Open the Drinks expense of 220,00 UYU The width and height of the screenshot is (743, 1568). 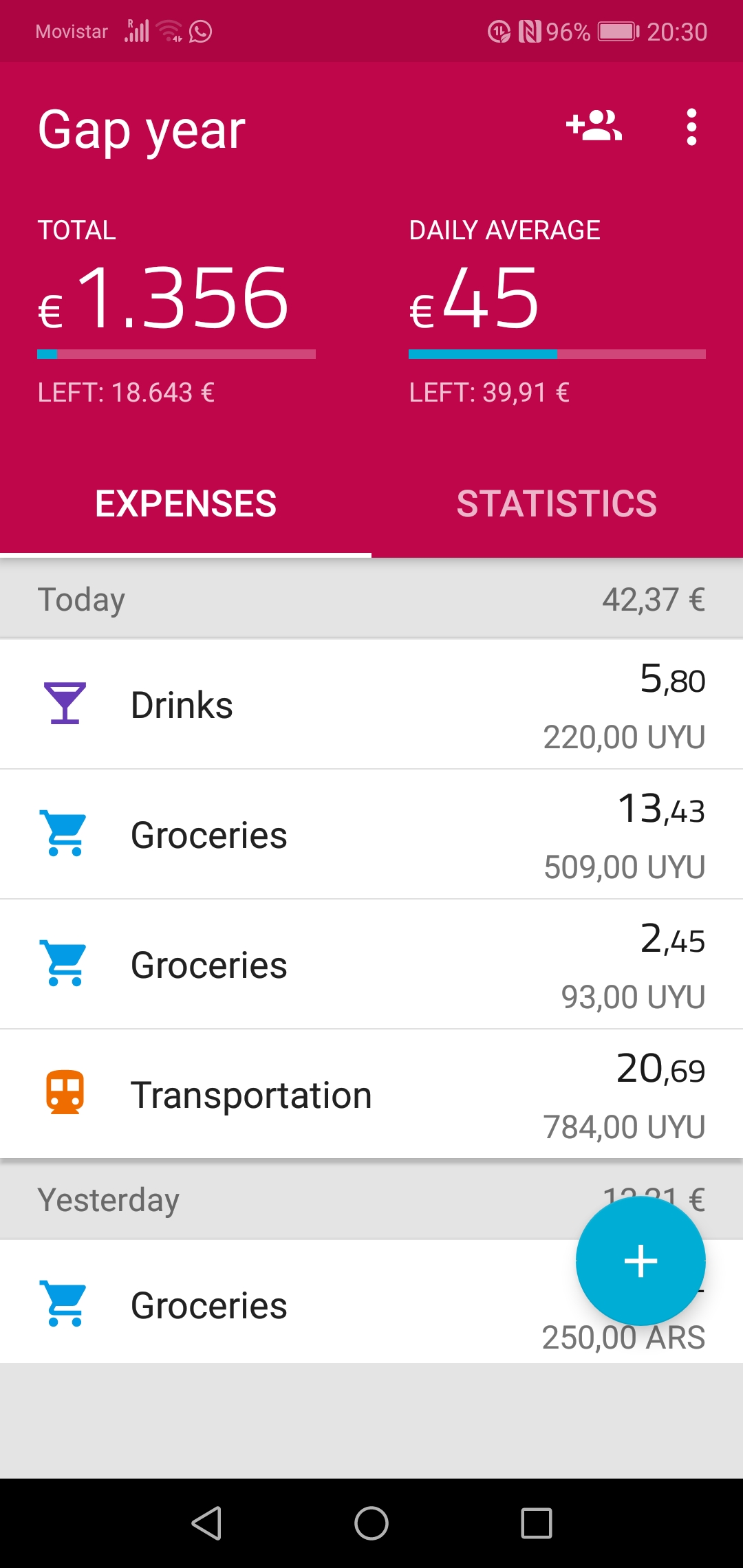point(371,704)
